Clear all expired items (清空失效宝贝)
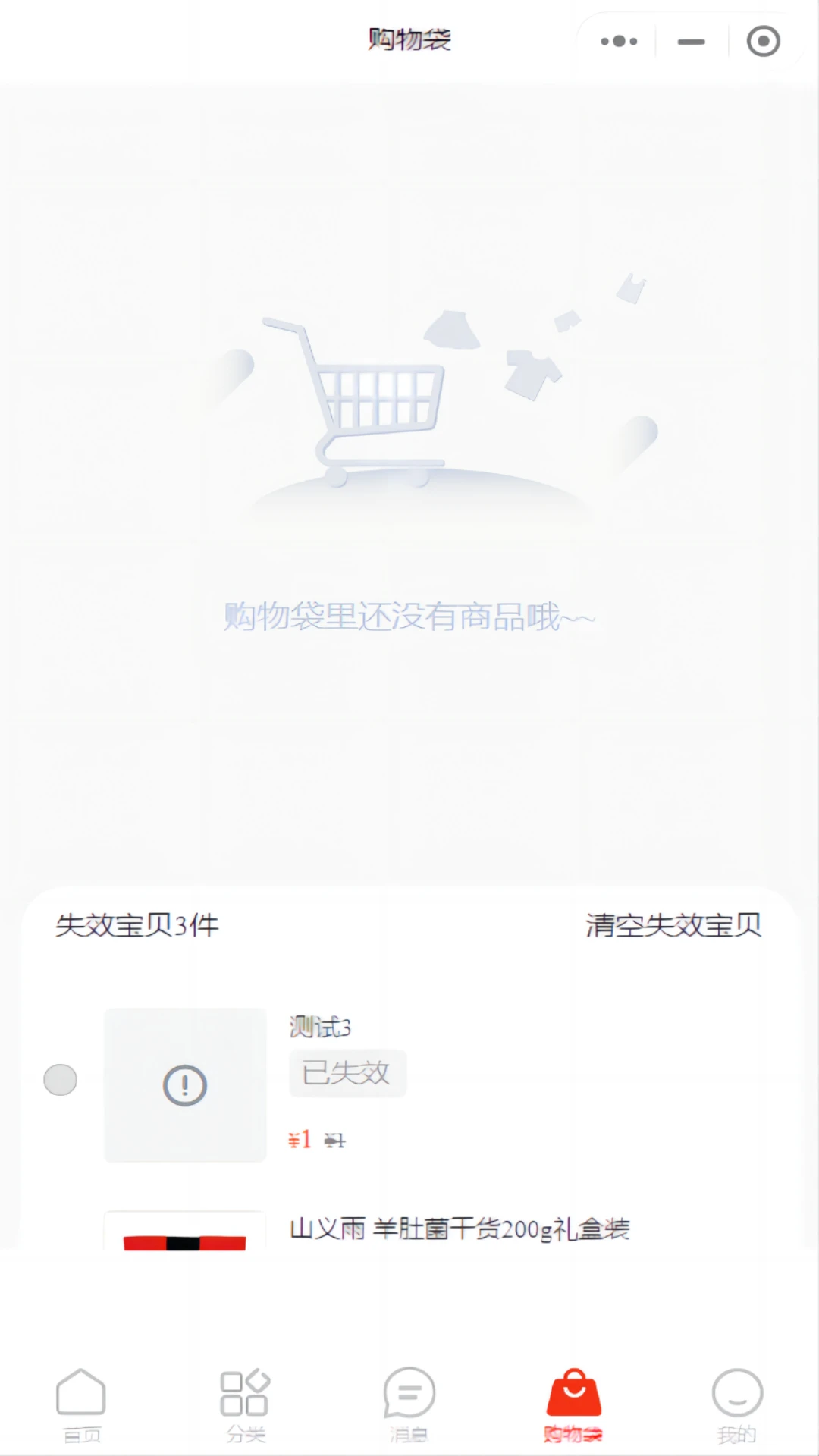Image resolution: width=819 pixels, height=1456 pixels. [673, 925]
